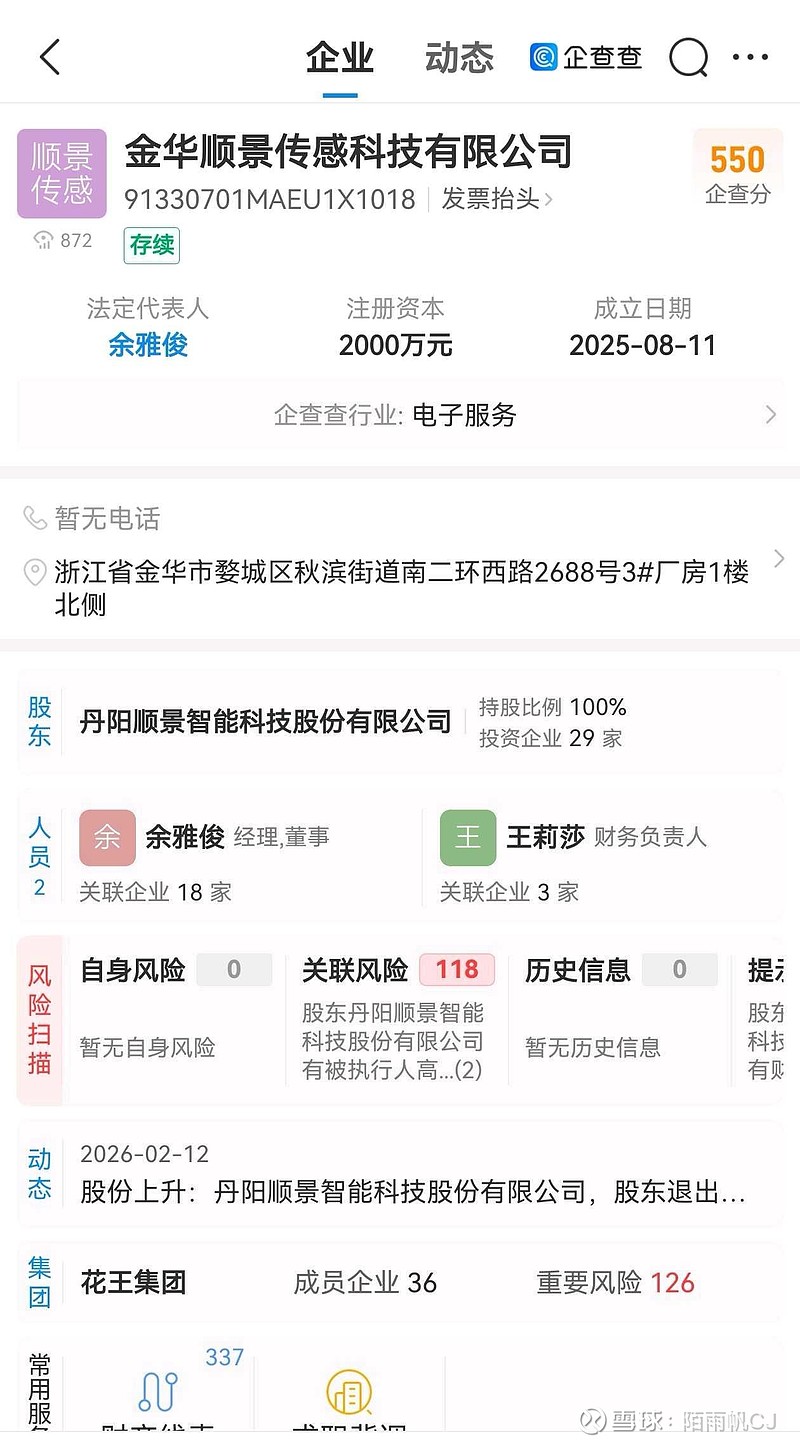
Task: Expand 发票抬头 using its chevron
Action: 549,199
